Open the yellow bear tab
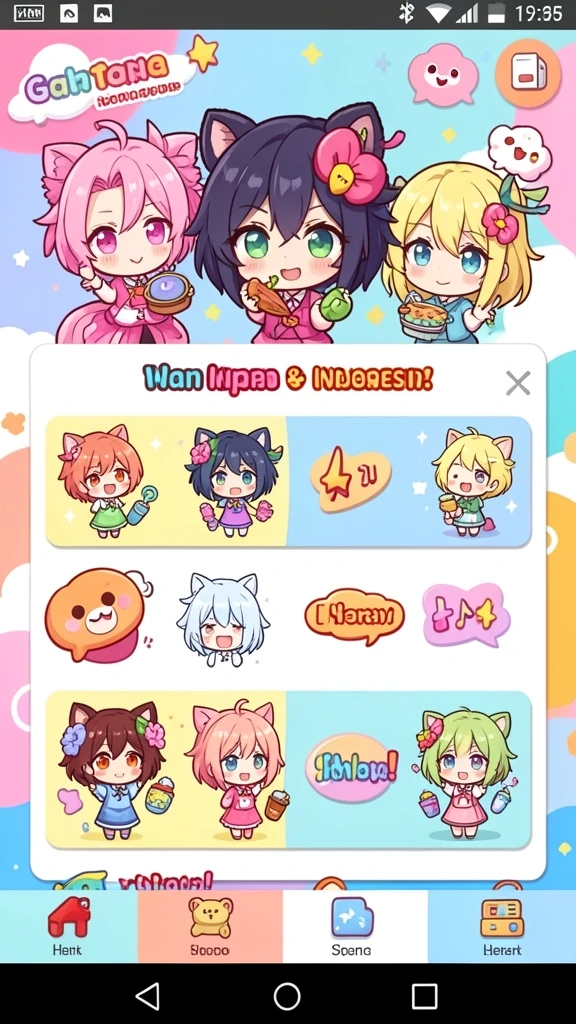Viewport: 576px width, 1024px height. [x=210, y=926]
